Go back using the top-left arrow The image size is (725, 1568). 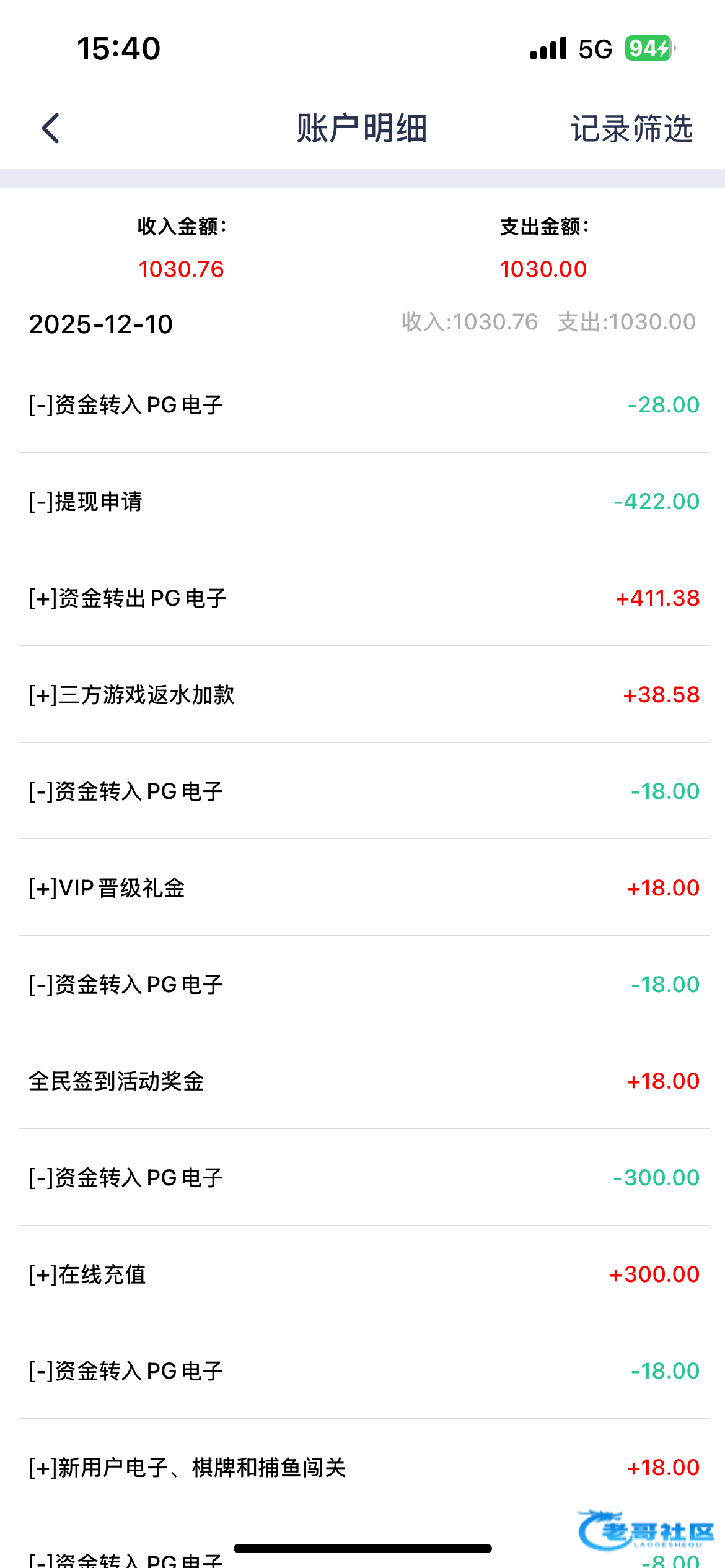[51, 128]
